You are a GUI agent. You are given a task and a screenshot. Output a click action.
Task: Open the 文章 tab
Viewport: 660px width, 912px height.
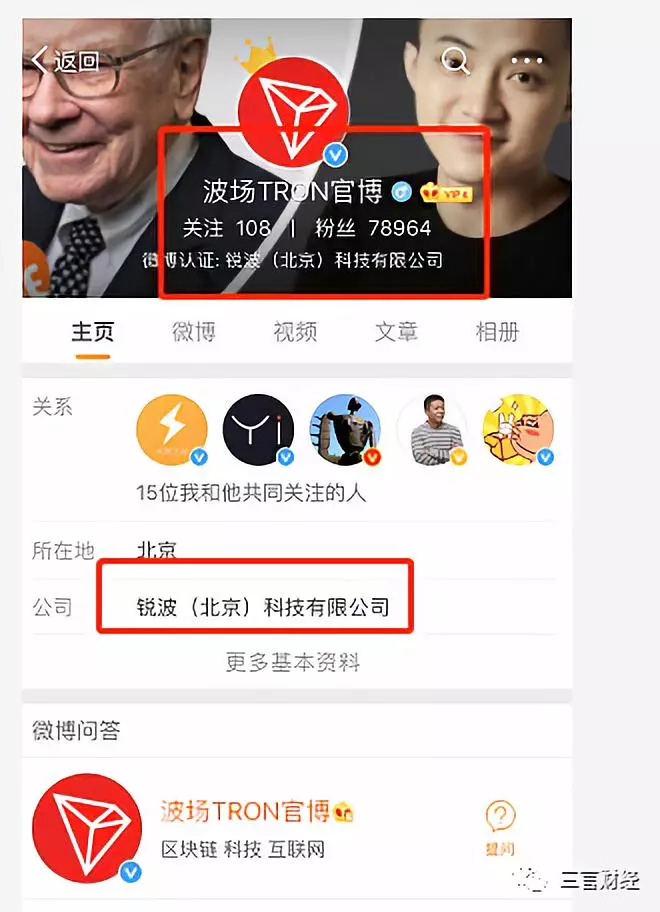pos(396,332)
